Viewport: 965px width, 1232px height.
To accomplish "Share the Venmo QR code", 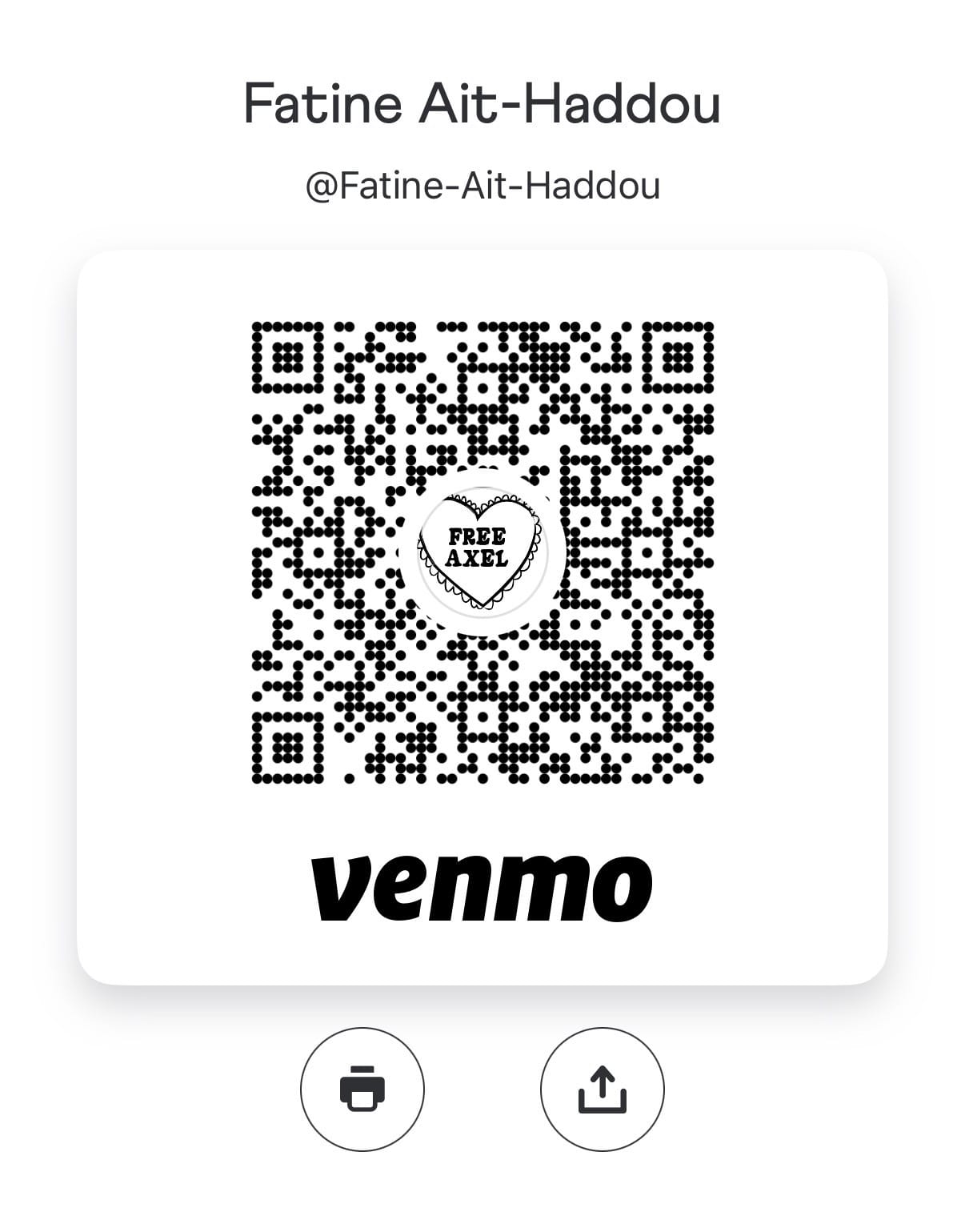I will [x=602, y=1089].
